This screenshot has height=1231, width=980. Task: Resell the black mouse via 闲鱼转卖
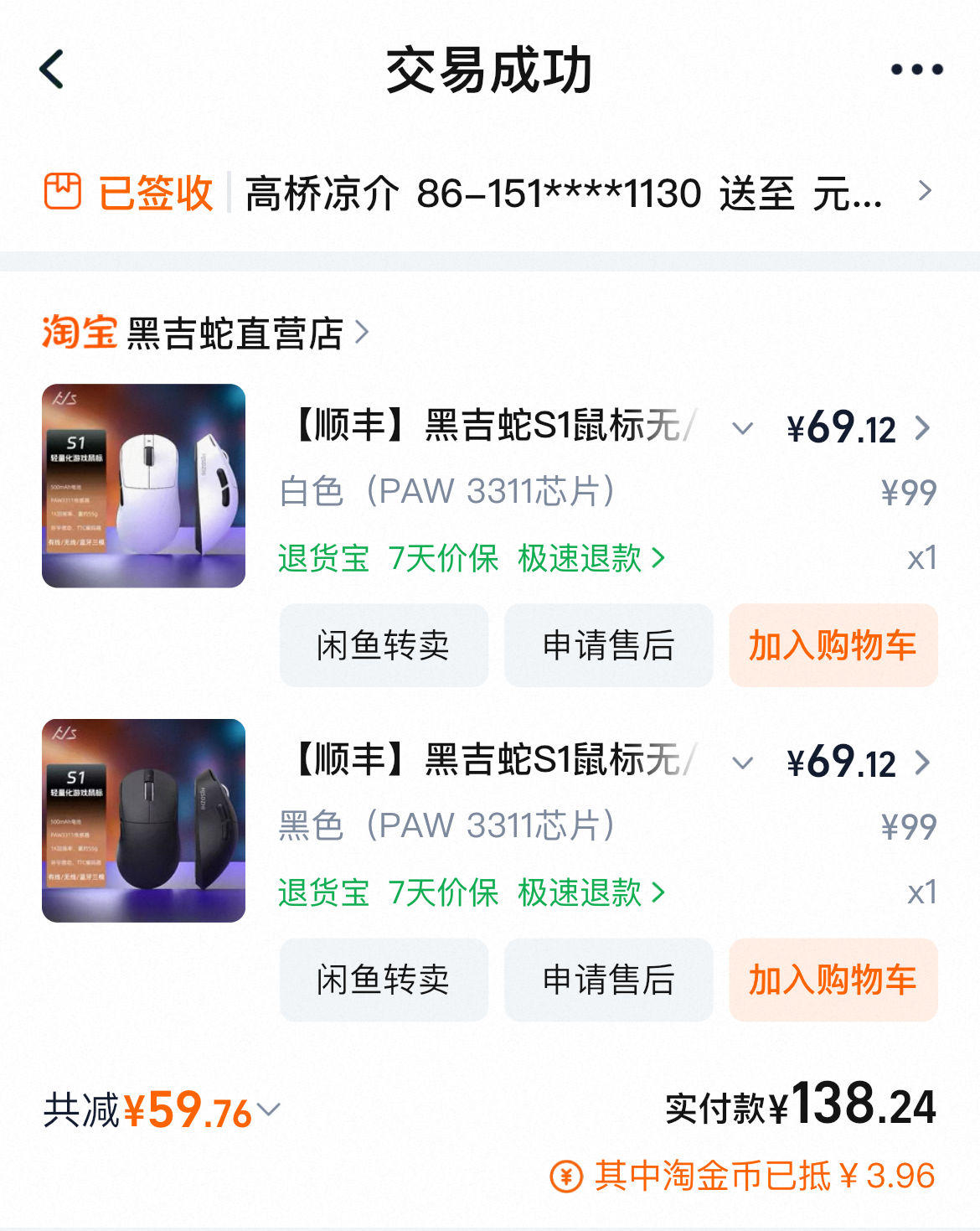(384, 980)
